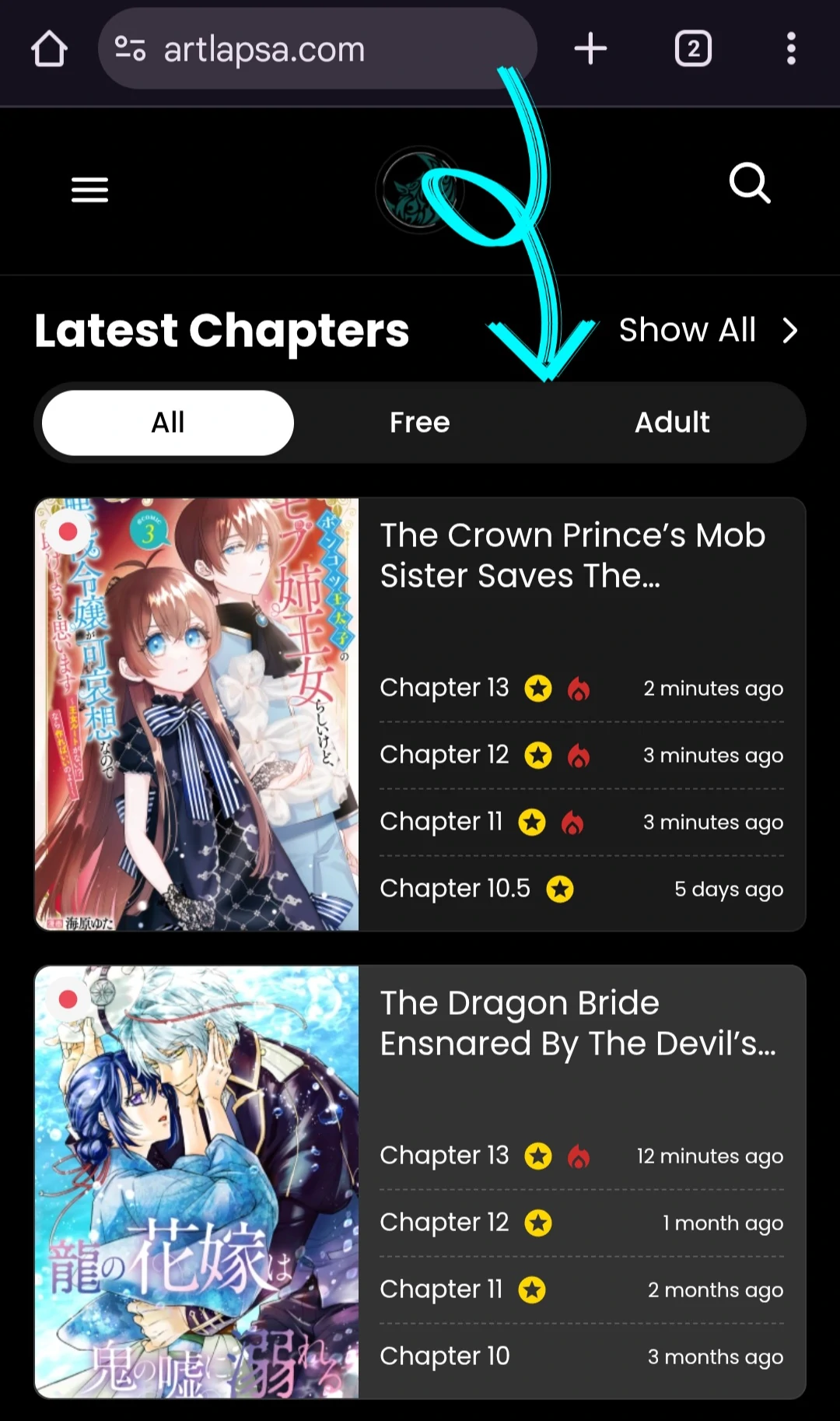Open The Dragon Bride Ensnared title
This screenshot has width=840, height=1421.
(x=577, y=1023)
